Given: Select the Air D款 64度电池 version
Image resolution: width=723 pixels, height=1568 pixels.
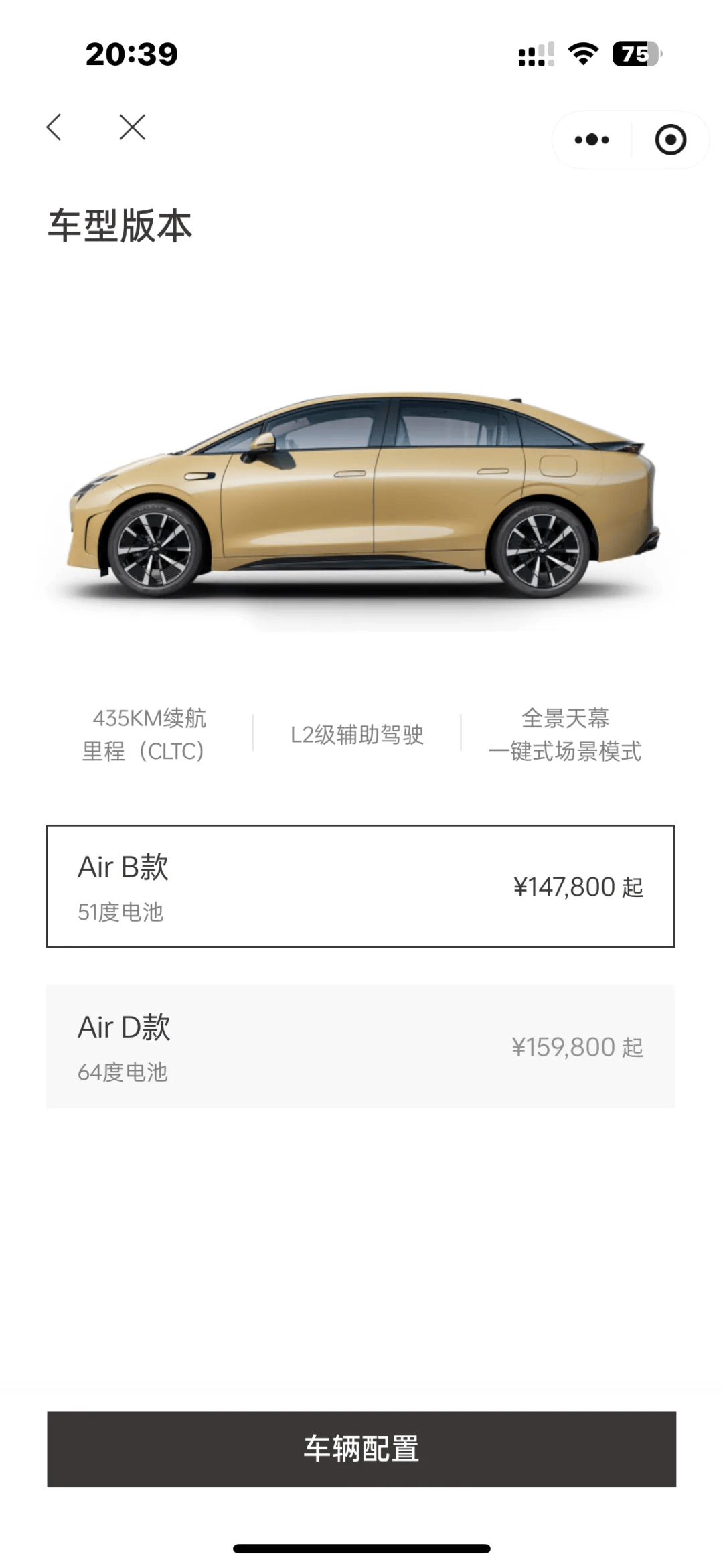Looking at the screenshot, I should 360,1046.
